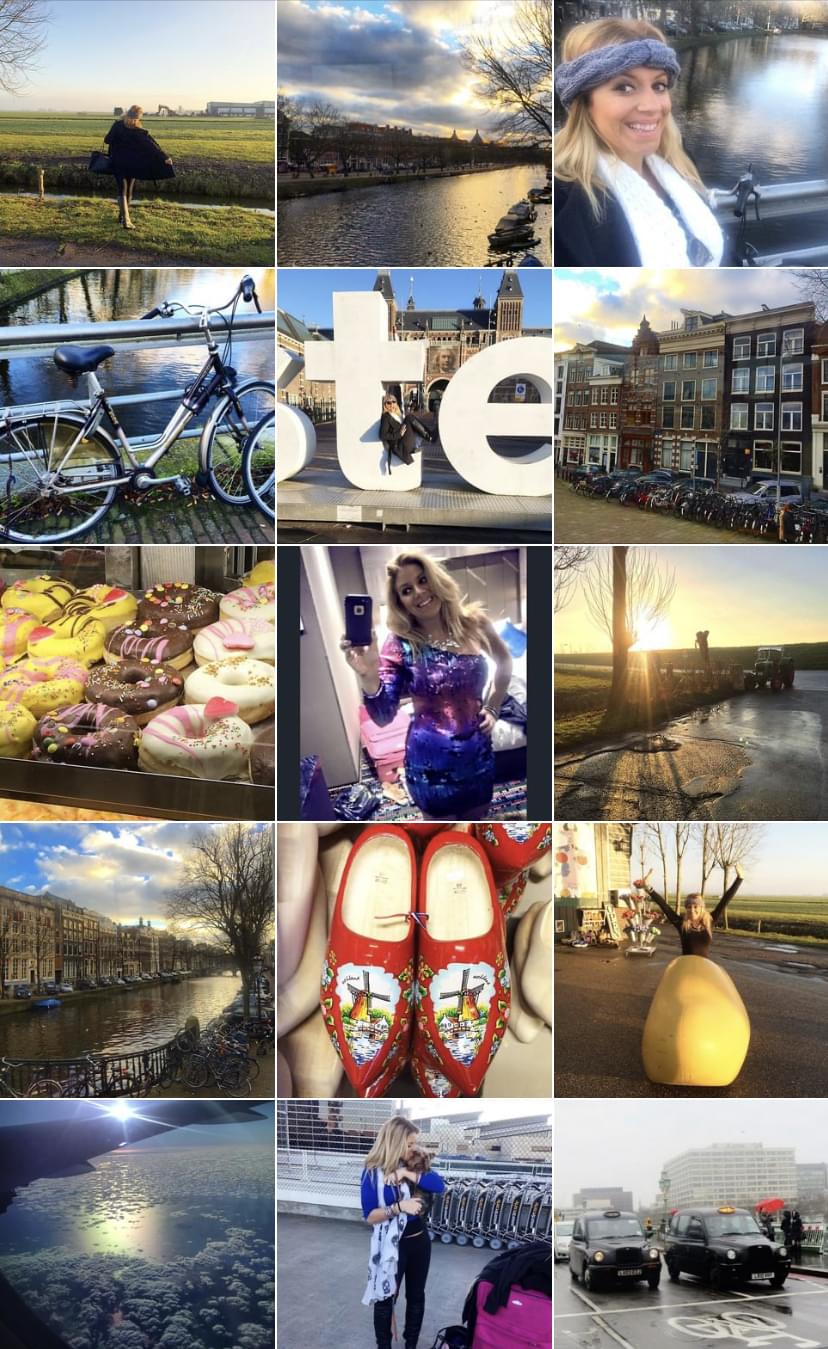View the photo with giant white letters

coord(414,406)
